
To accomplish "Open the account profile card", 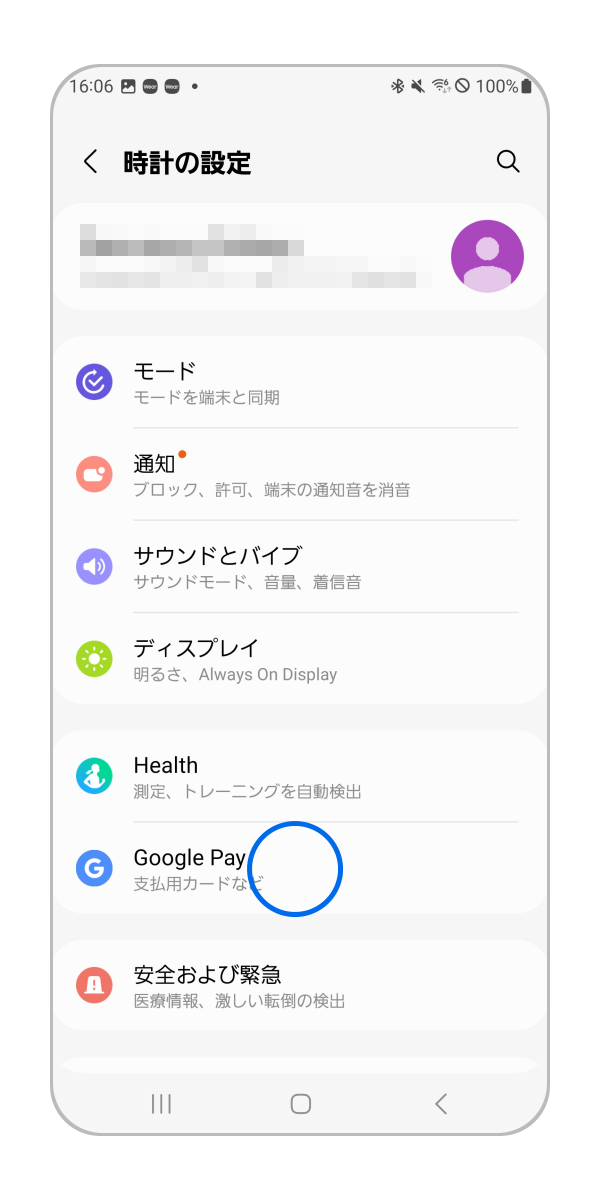I will click(300, 256).
